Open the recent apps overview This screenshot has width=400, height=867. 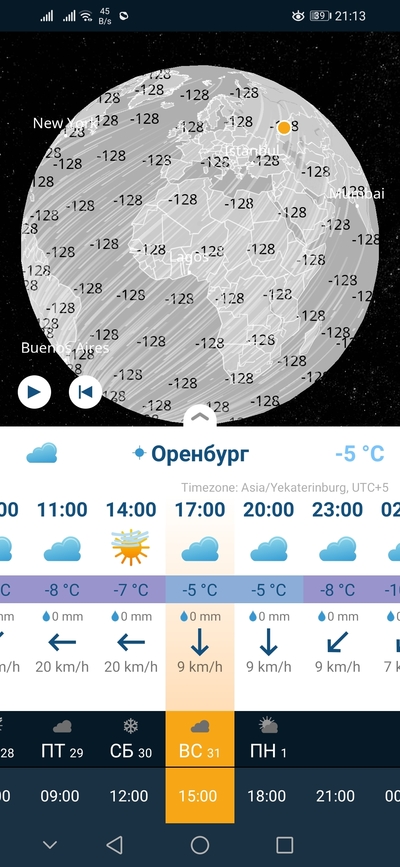[x=284, y=845]
